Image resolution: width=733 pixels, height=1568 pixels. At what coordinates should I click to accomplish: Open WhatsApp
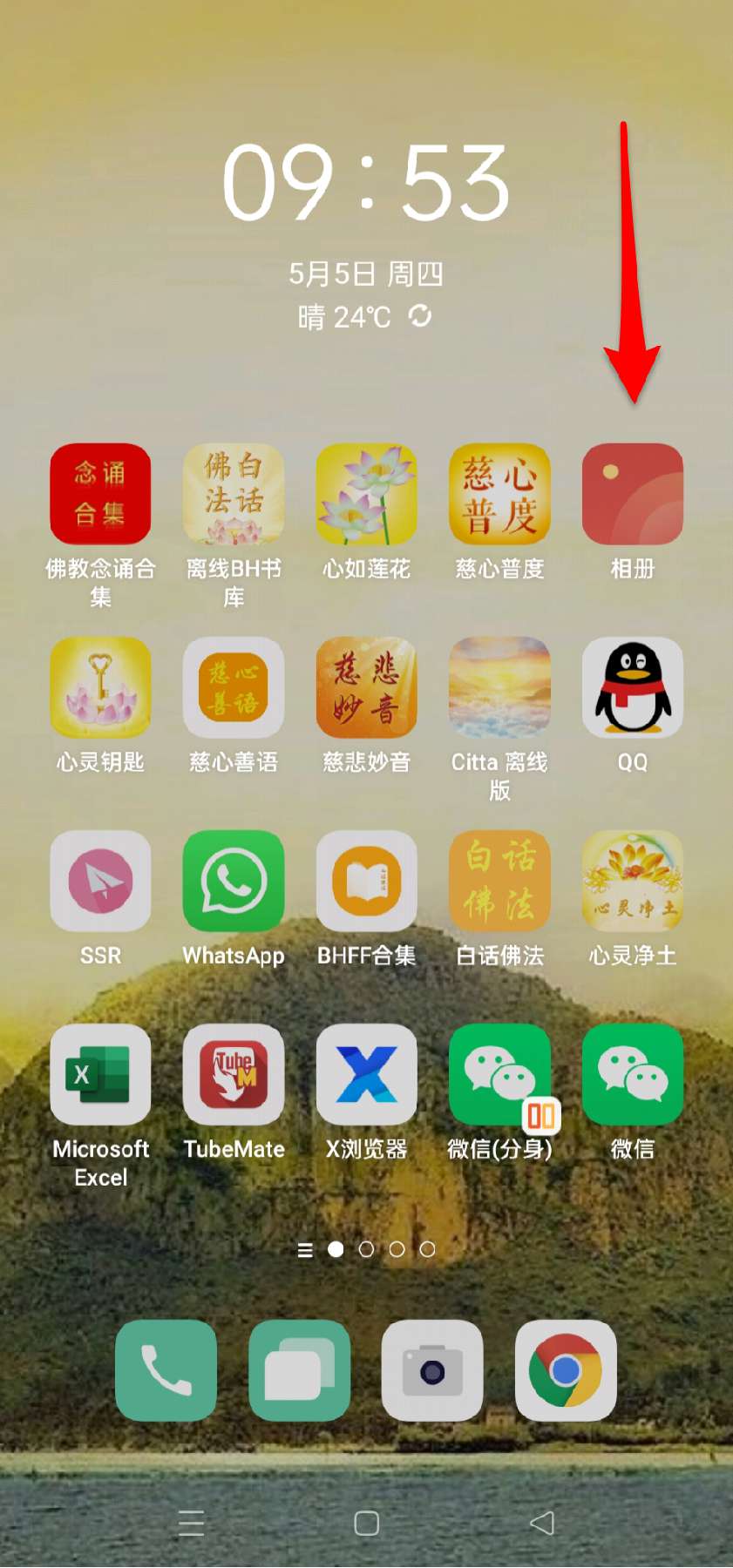pyautogui.click(x=233, y=882)
